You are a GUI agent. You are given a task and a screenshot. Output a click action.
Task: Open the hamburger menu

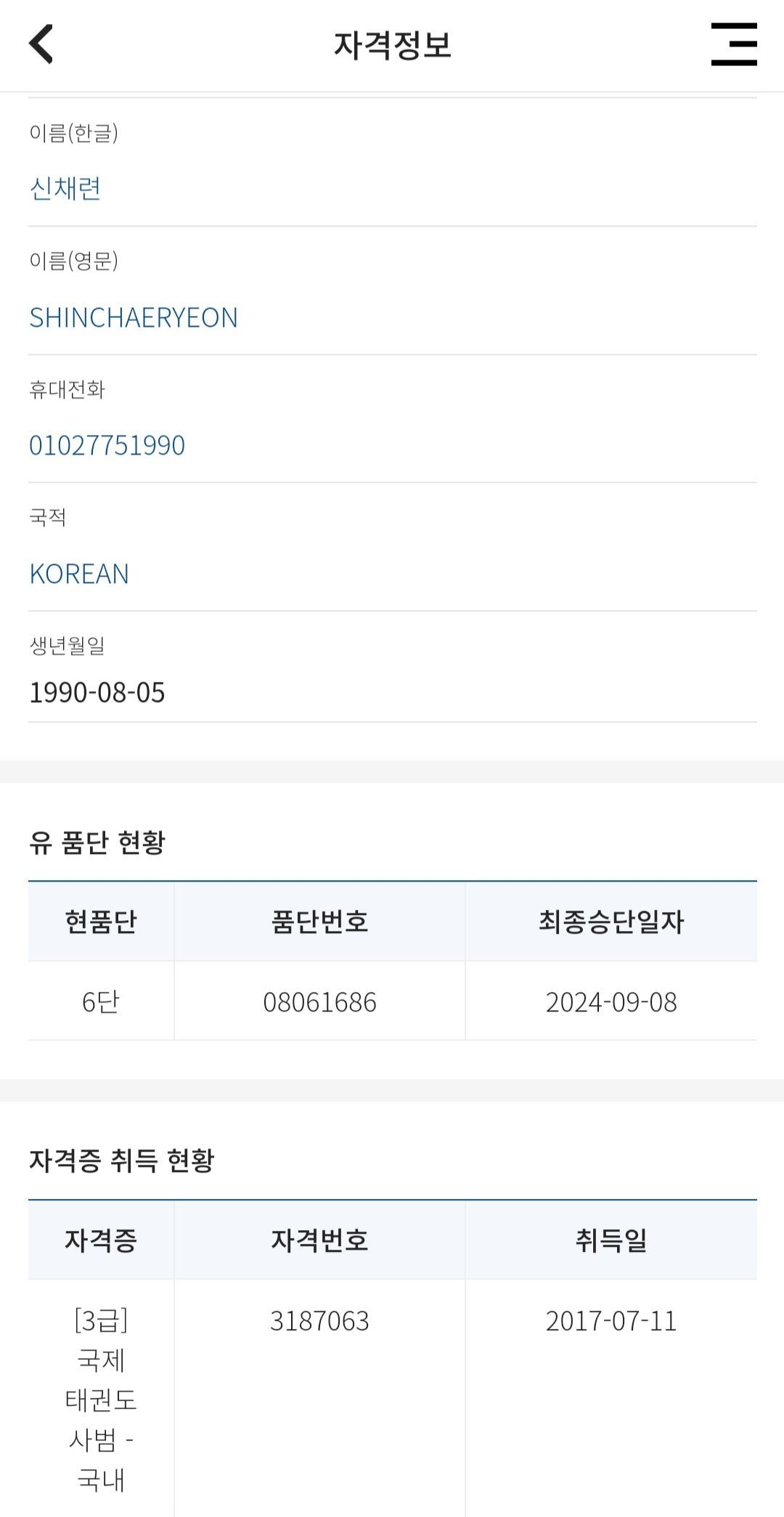(734, 44)
